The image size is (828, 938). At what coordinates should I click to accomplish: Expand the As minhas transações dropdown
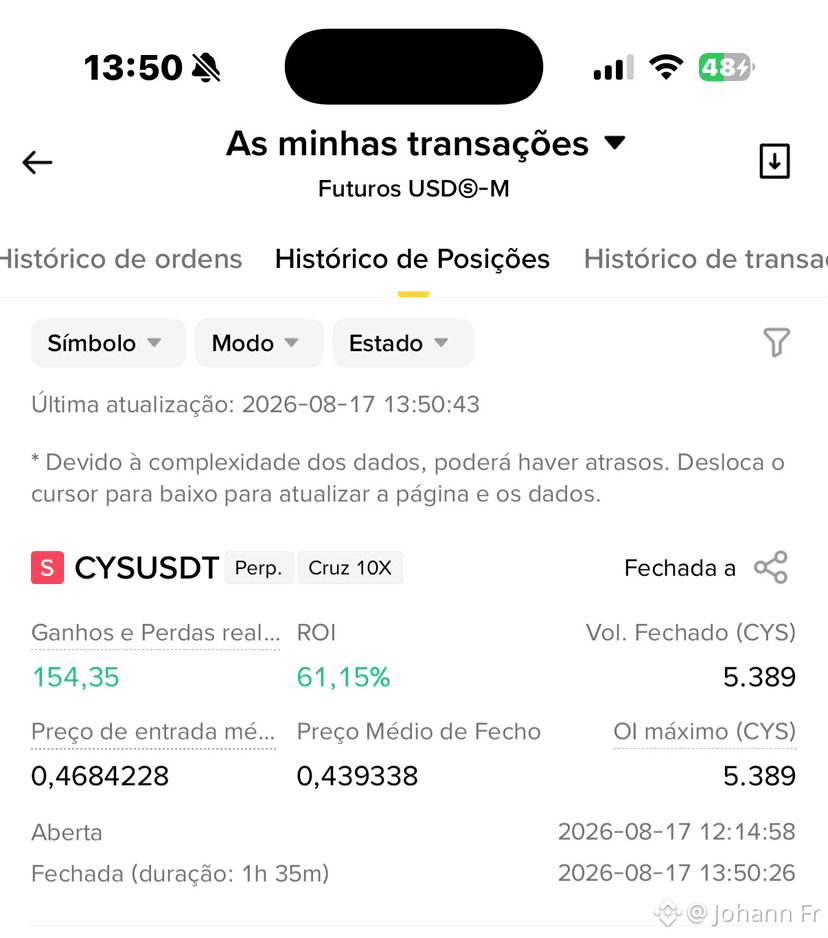425,144
